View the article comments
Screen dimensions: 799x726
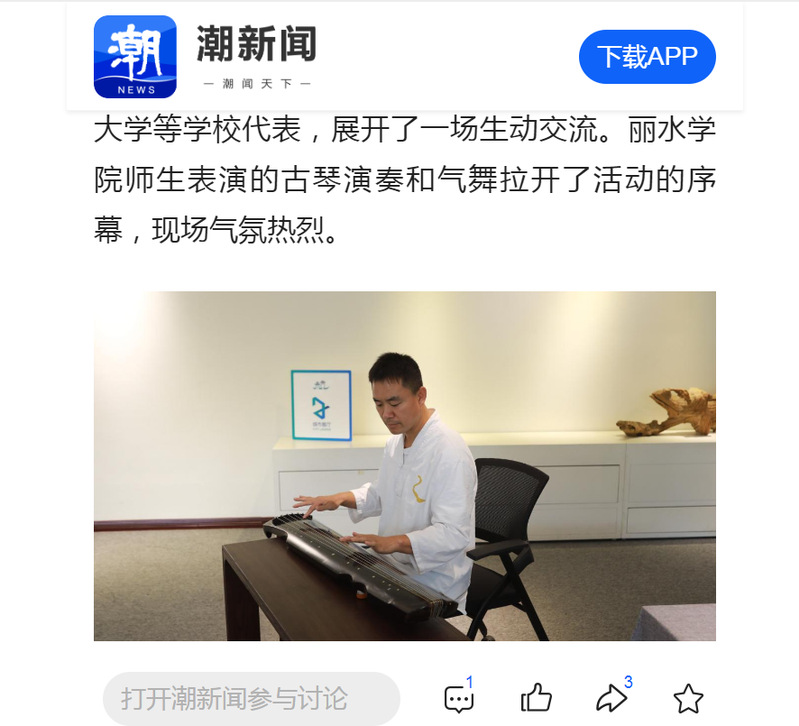click(459, 697)
